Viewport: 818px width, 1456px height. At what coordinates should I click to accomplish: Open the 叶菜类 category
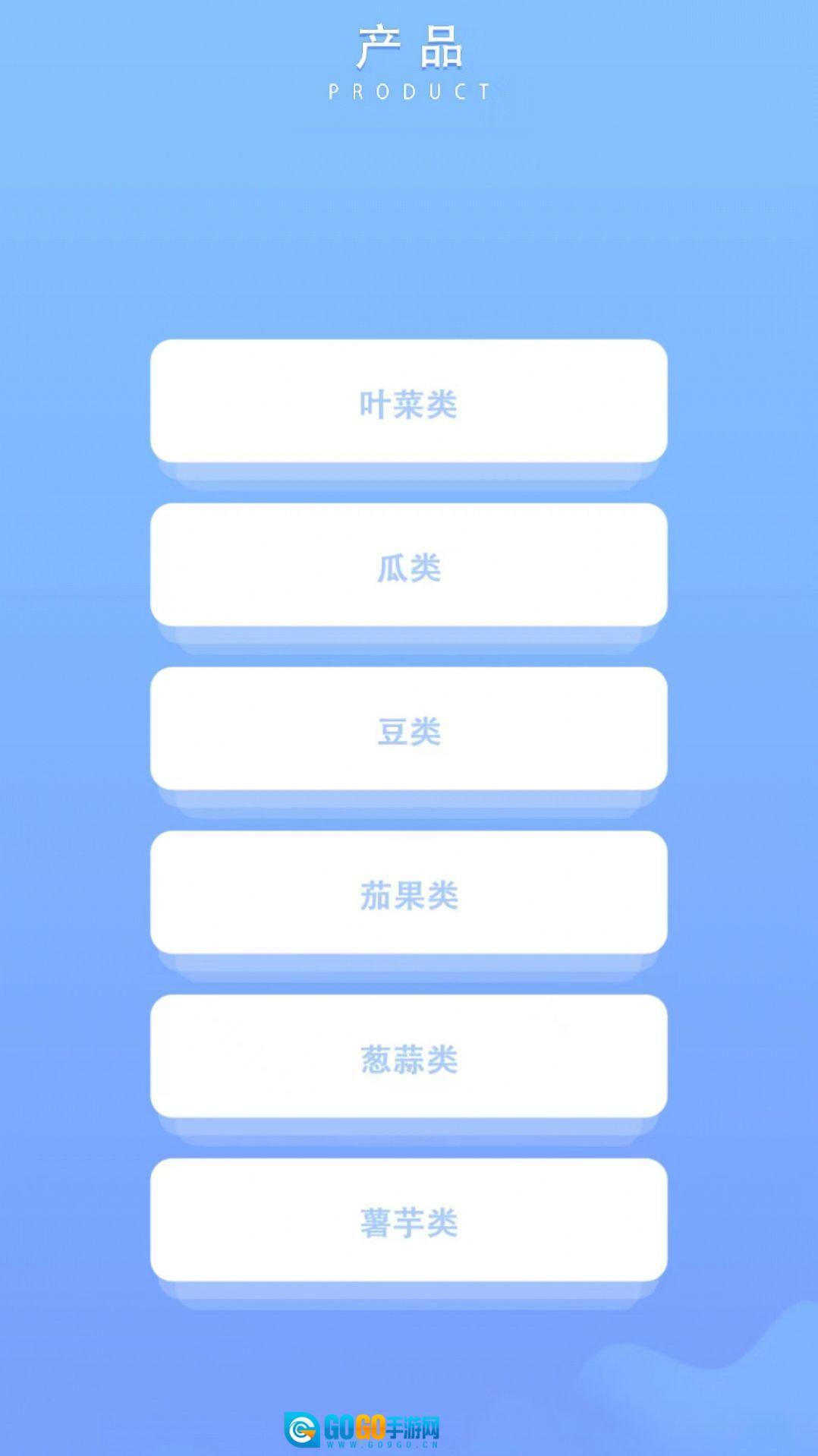pos(408,402)
